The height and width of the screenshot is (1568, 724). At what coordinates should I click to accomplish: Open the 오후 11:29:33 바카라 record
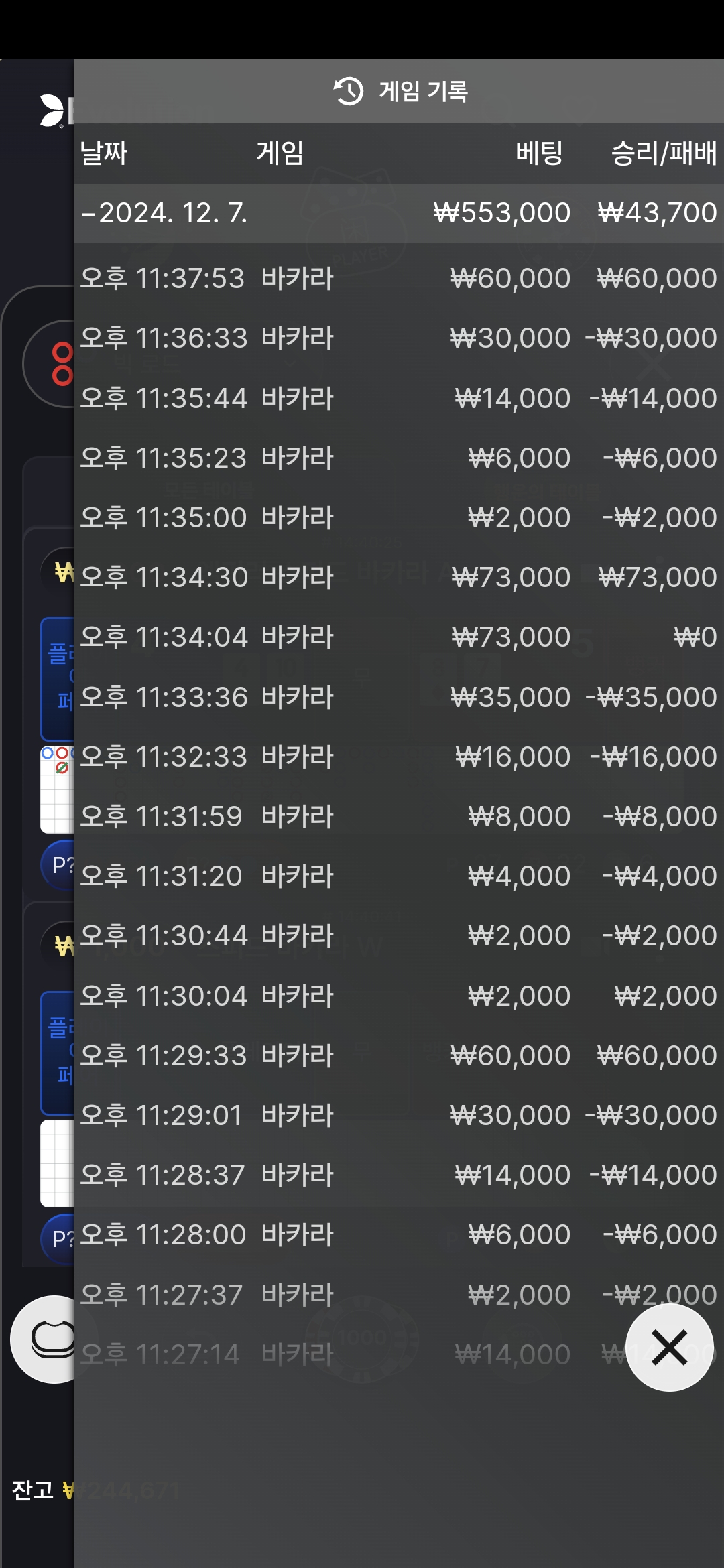coord(398,1055)
